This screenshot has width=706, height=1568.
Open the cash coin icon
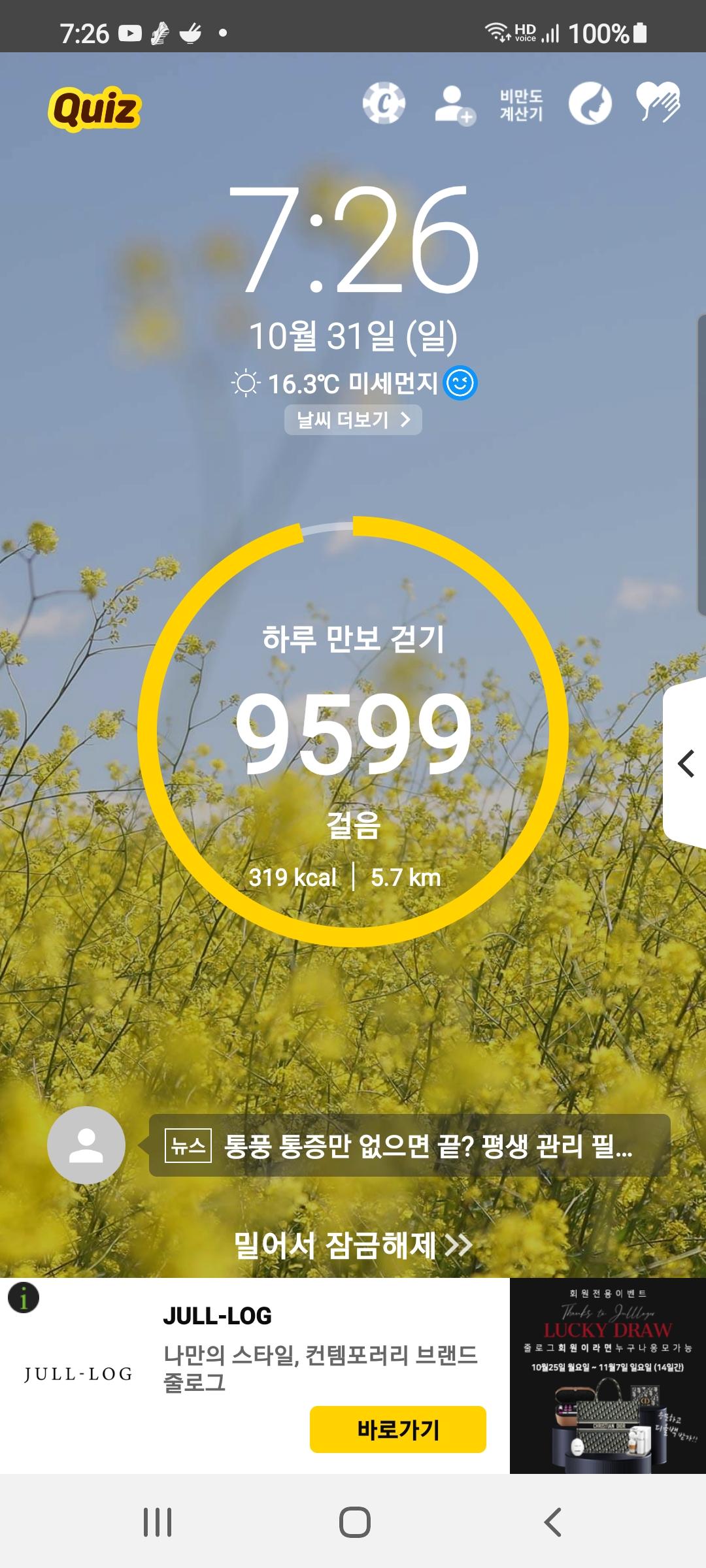[384, 103]
